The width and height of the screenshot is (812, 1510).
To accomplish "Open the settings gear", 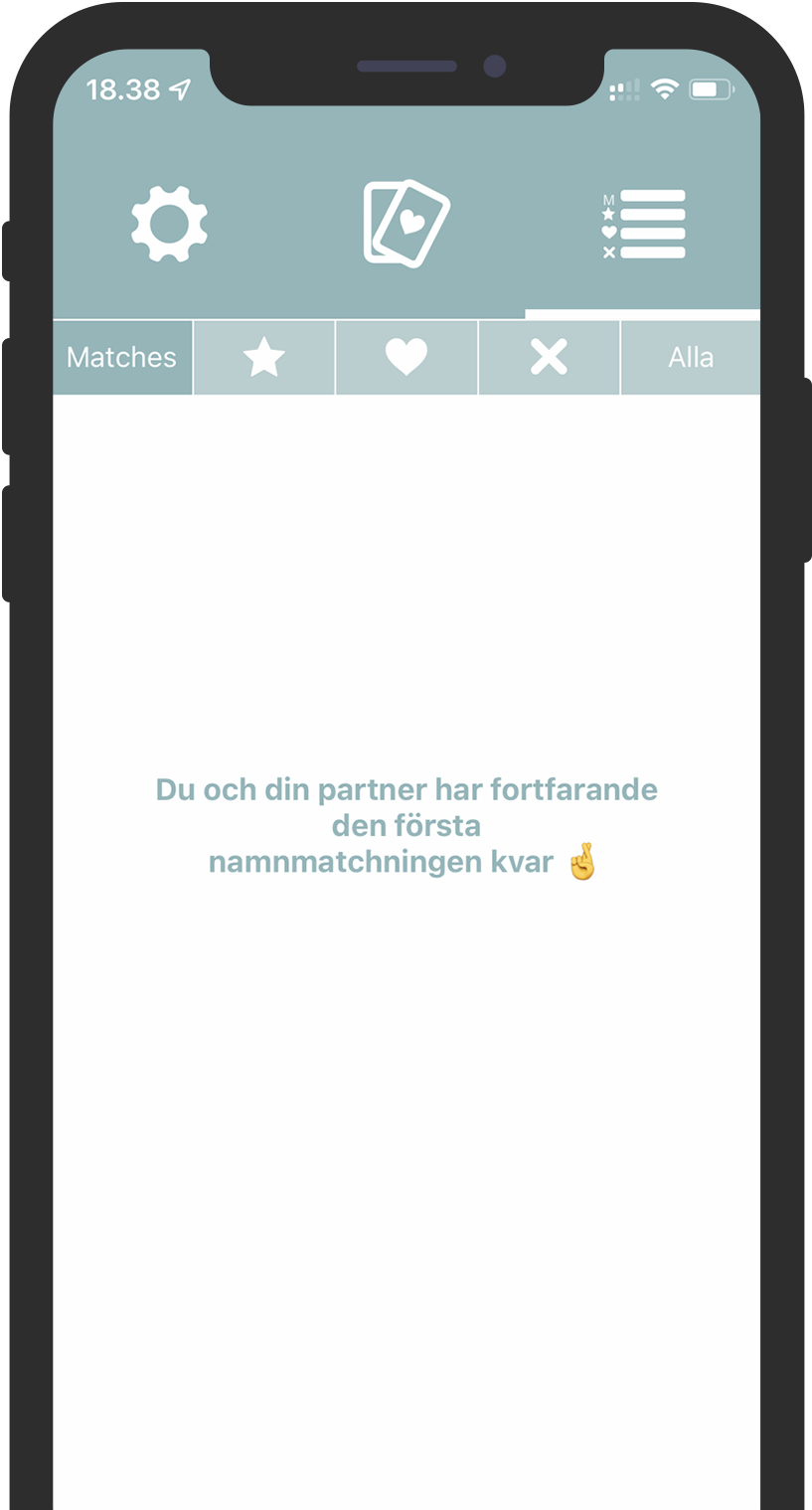I will pyautogui.click(x=169, y=224).
